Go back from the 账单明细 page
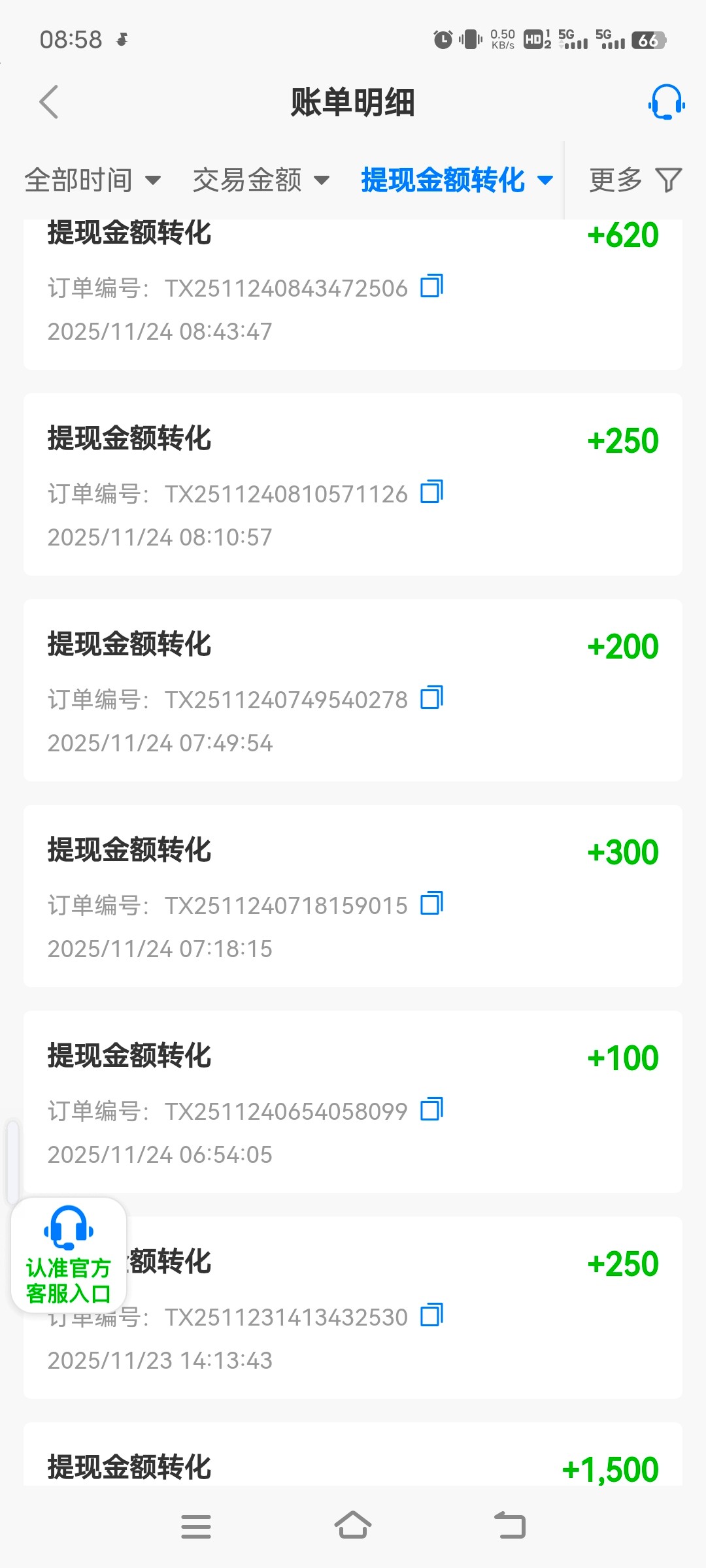 tap(49, 102)
